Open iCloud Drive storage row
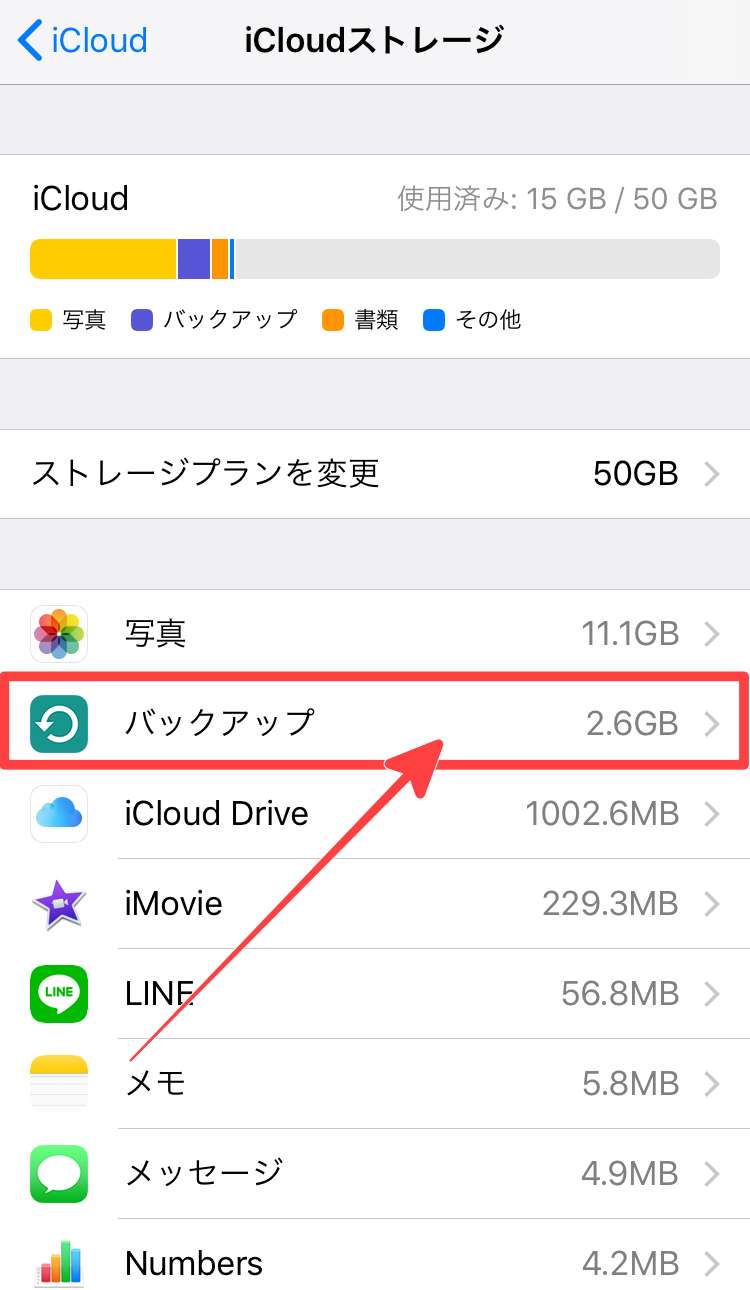 point(375,813)
